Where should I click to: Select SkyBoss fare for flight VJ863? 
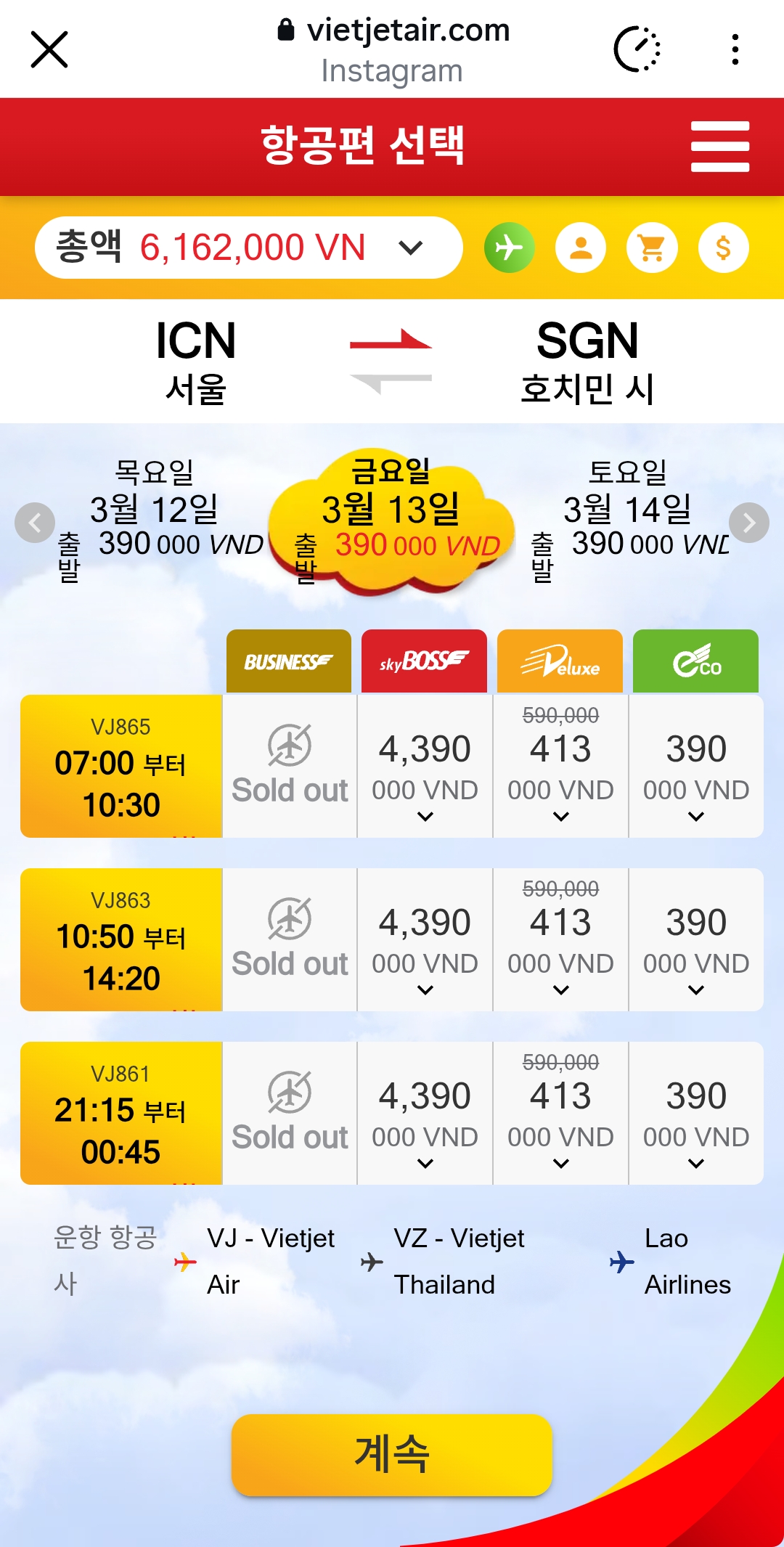click(425, 940)
